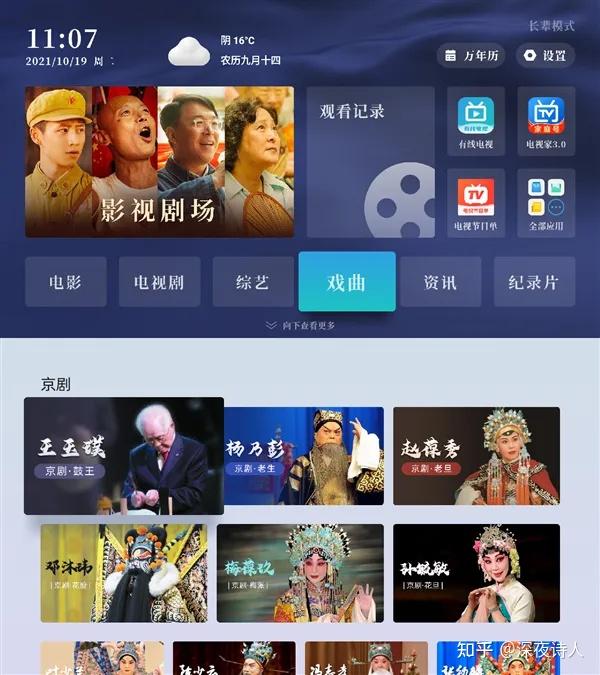Launch the 电视家3.0 app

pyautogui.click(x=546, y=124)
